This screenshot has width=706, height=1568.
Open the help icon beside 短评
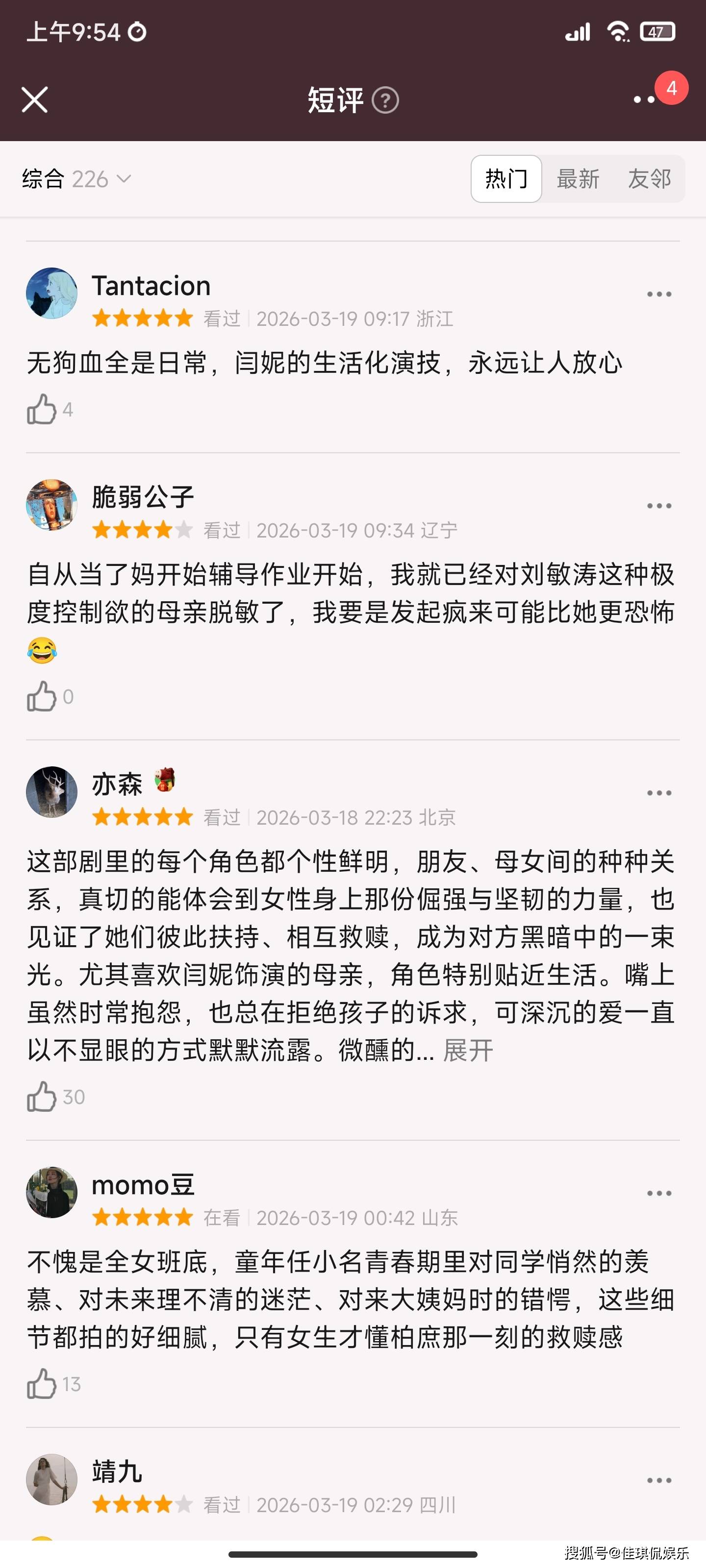pos(385,100)
